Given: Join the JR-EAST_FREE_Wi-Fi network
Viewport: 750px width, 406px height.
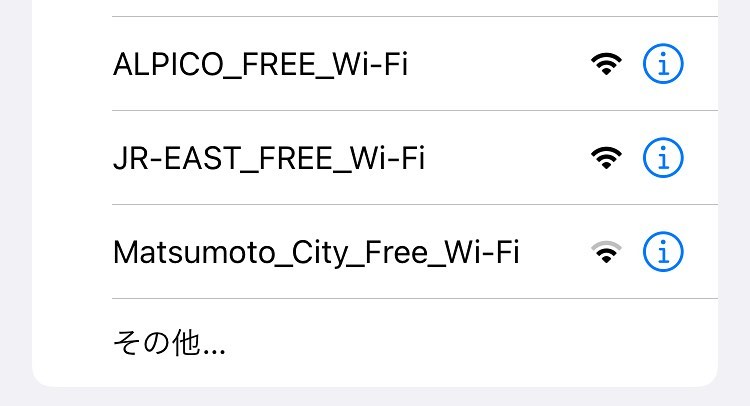Looking at the screenshot, I should tap(270, 158).
